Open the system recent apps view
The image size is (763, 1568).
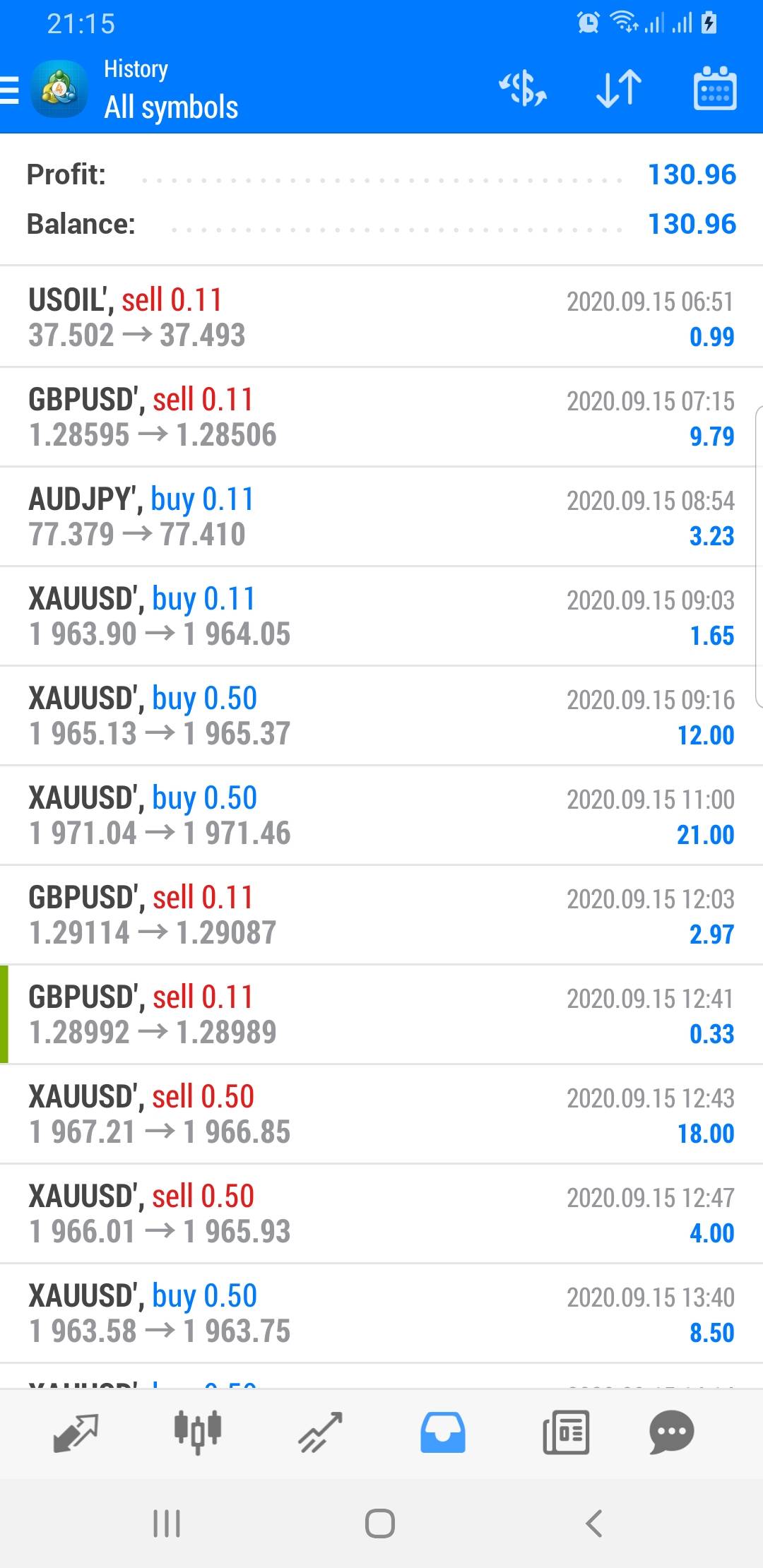click(x=167, y=1524)
